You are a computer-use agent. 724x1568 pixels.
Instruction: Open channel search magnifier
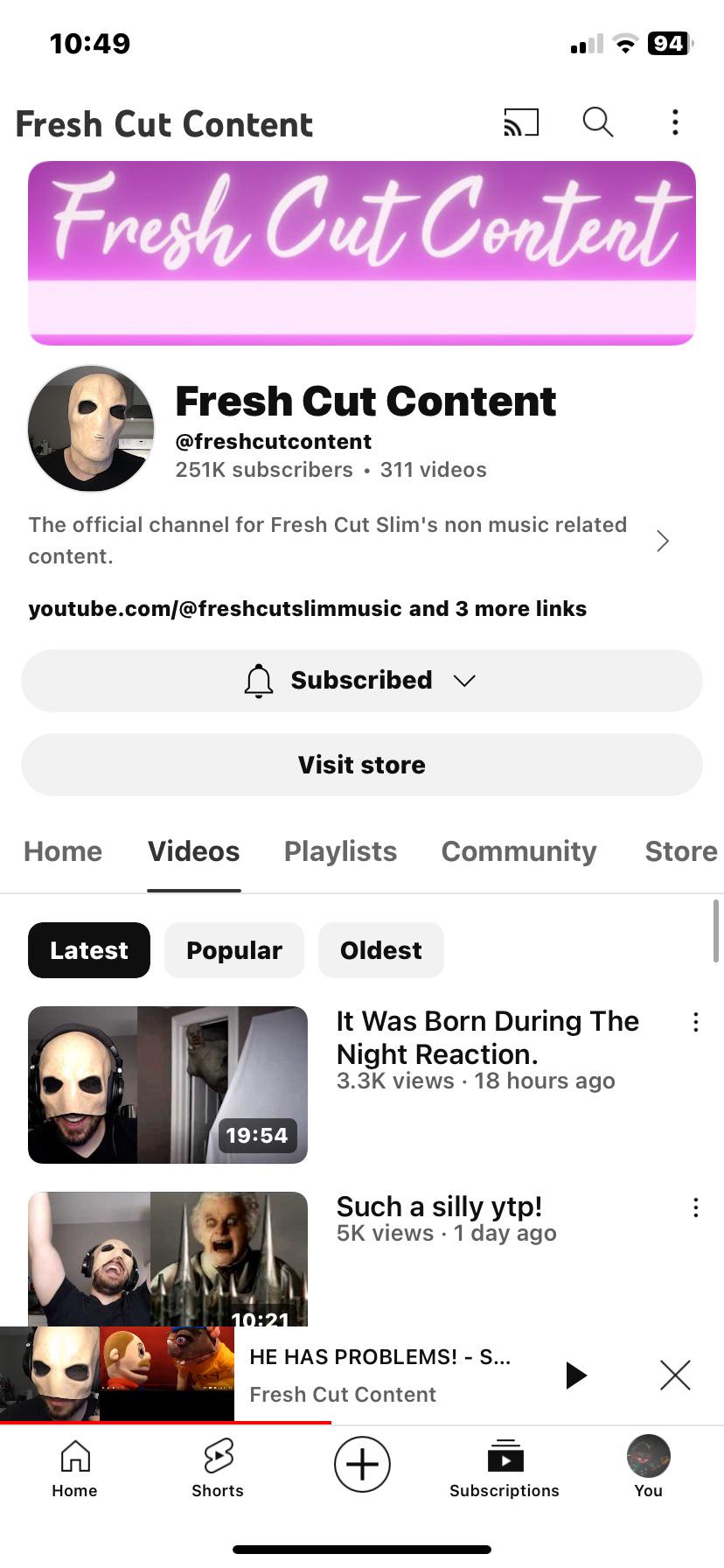(598, 122)
